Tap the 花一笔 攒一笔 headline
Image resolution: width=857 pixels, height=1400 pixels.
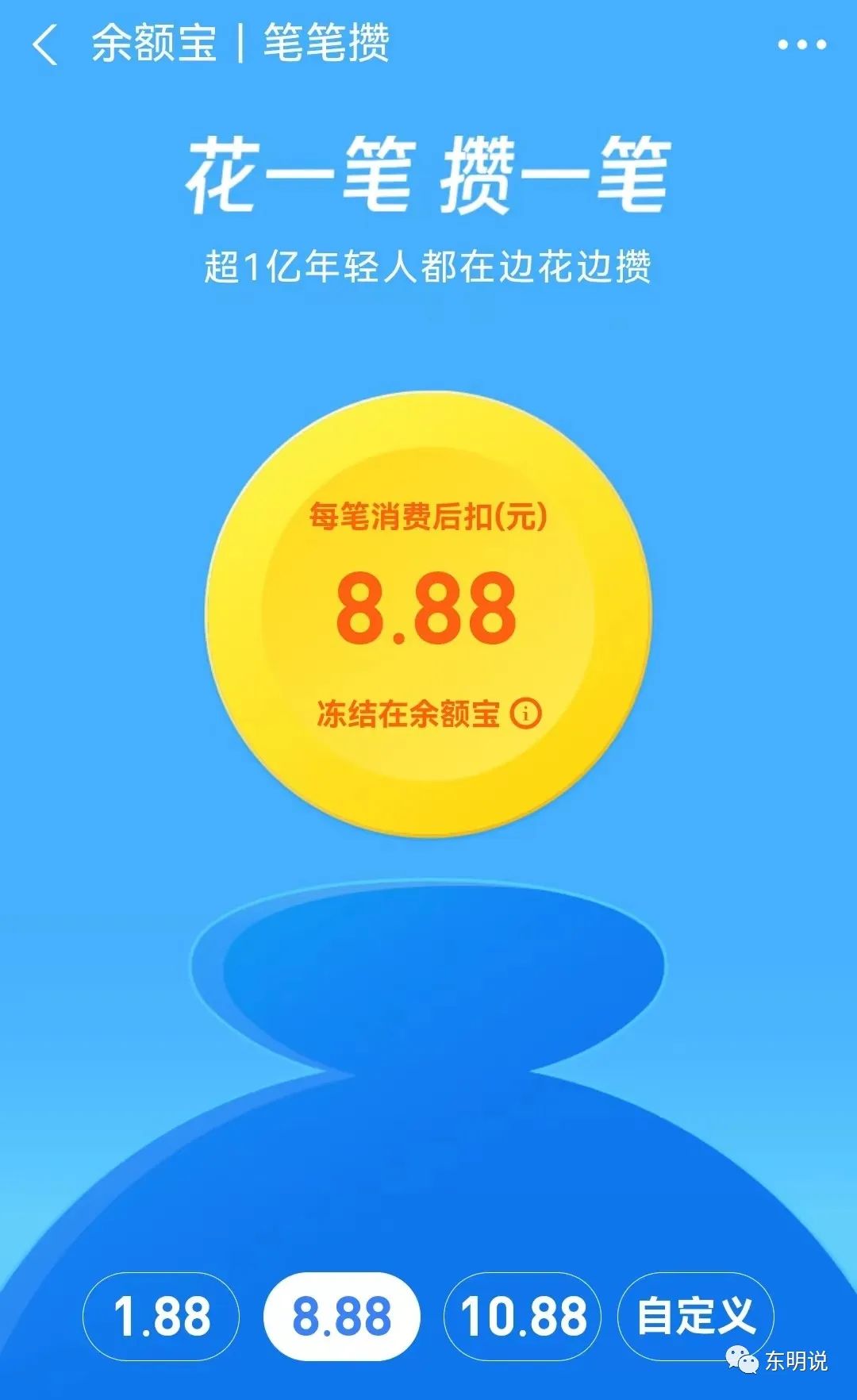coord(428,176)
